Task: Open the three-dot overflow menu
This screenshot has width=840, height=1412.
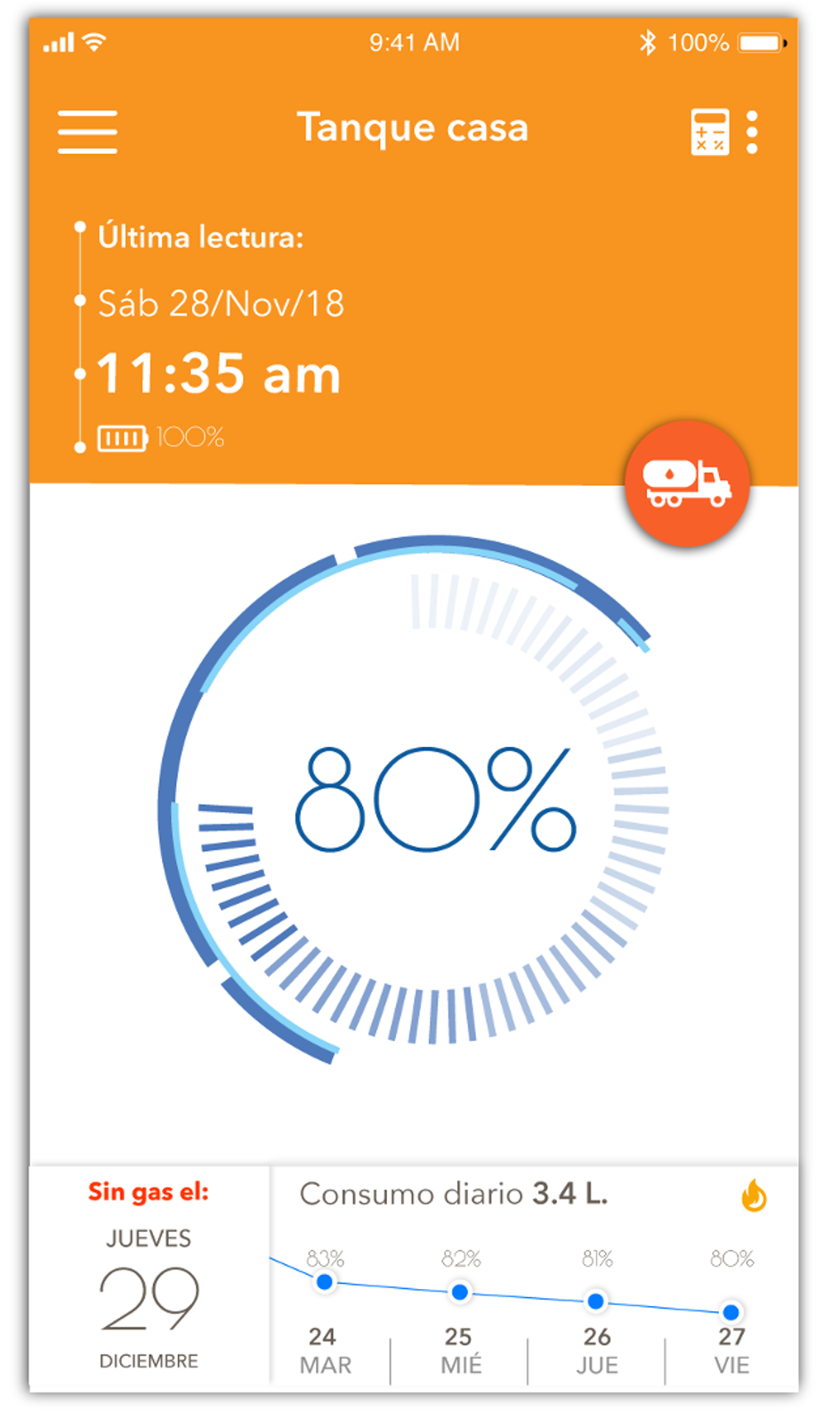Action: [x=753, y=132]
